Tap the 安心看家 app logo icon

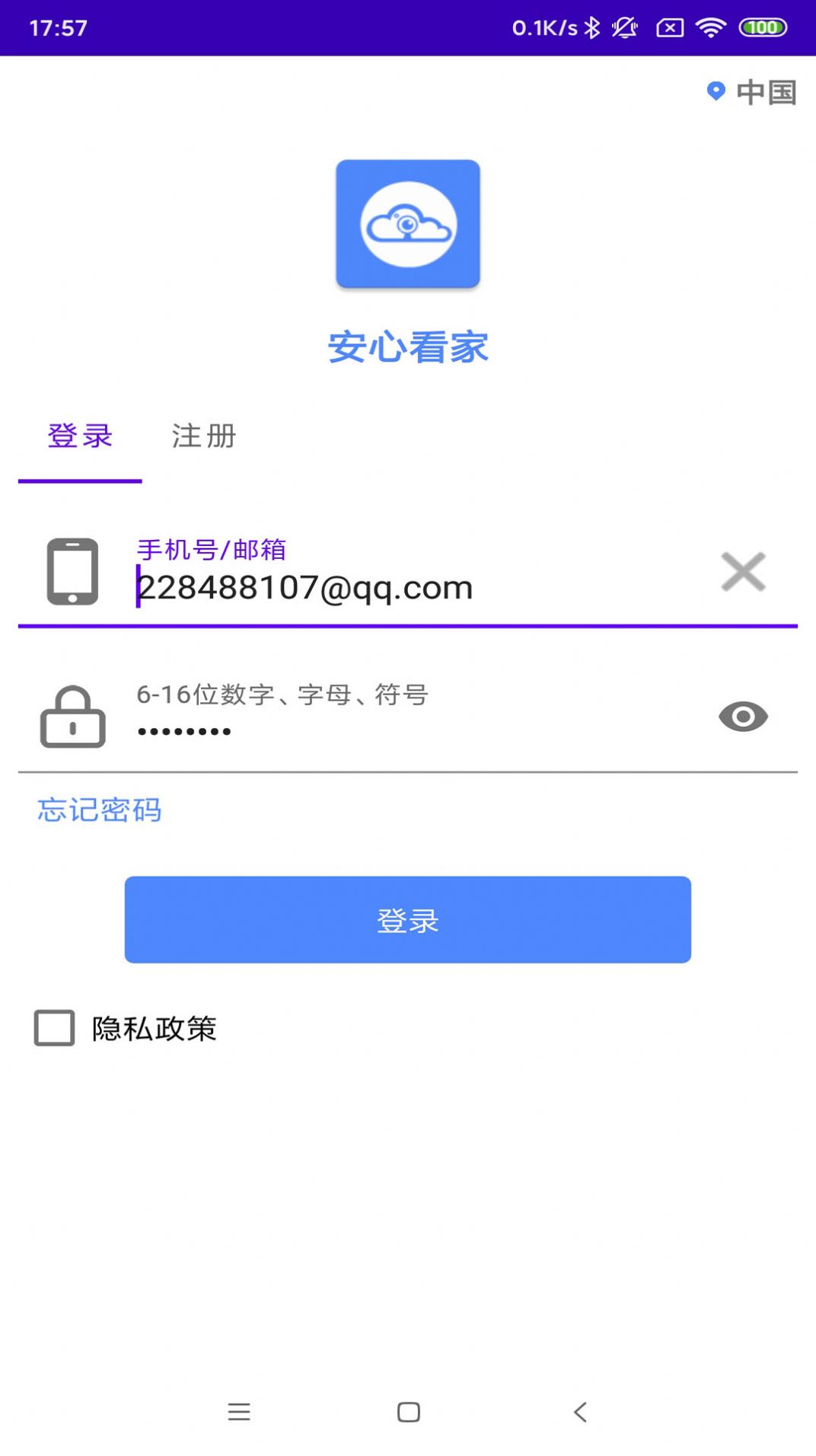pos(408,223)
